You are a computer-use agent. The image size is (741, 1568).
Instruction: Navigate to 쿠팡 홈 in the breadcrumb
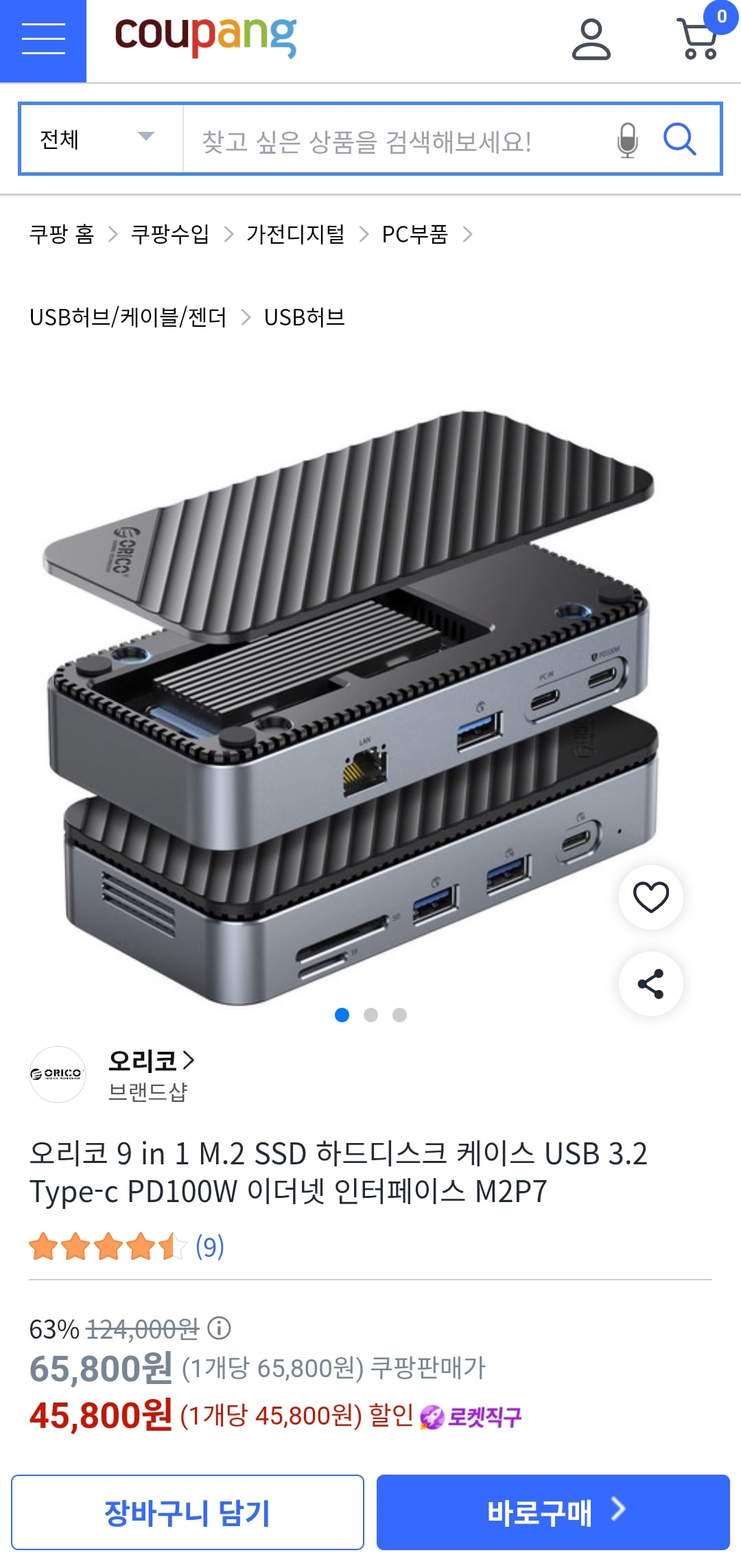tap(62, 234)
